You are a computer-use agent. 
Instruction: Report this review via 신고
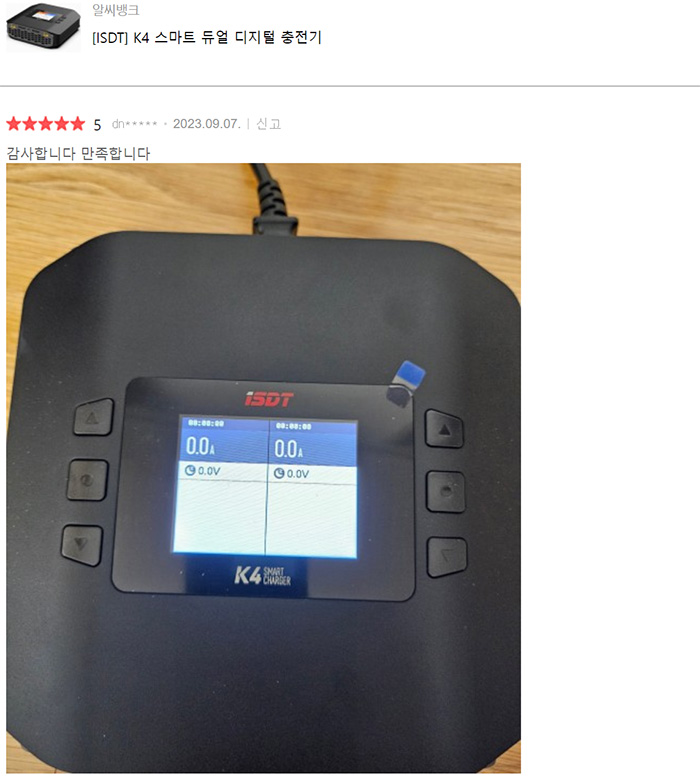(x=268, y=124)
